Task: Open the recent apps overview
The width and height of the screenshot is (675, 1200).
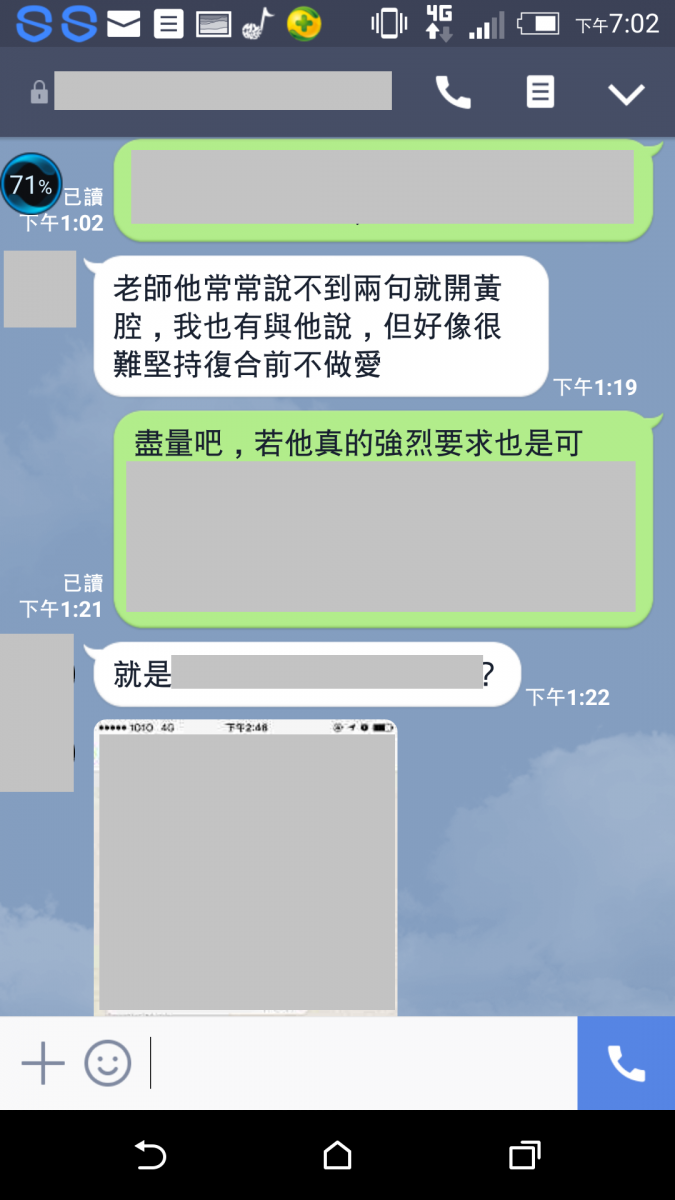Action: (525, 1156)
